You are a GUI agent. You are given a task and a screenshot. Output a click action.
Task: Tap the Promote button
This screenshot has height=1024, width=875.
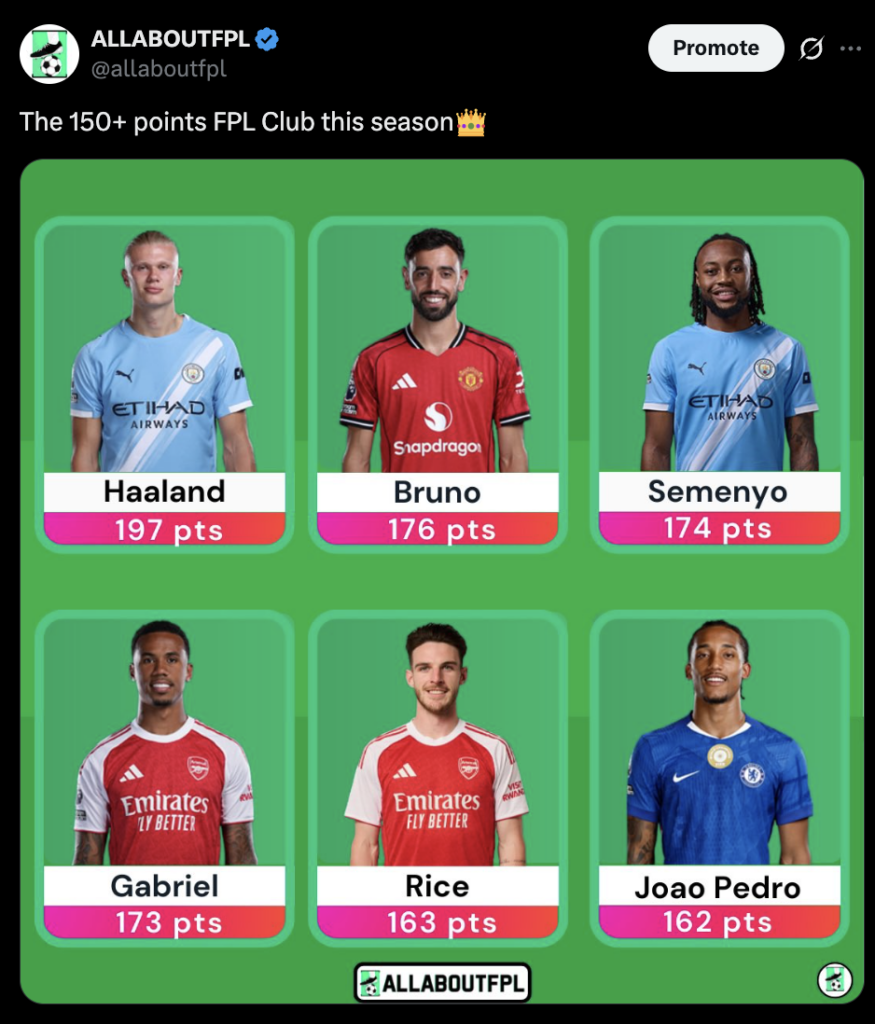point(715,48)
